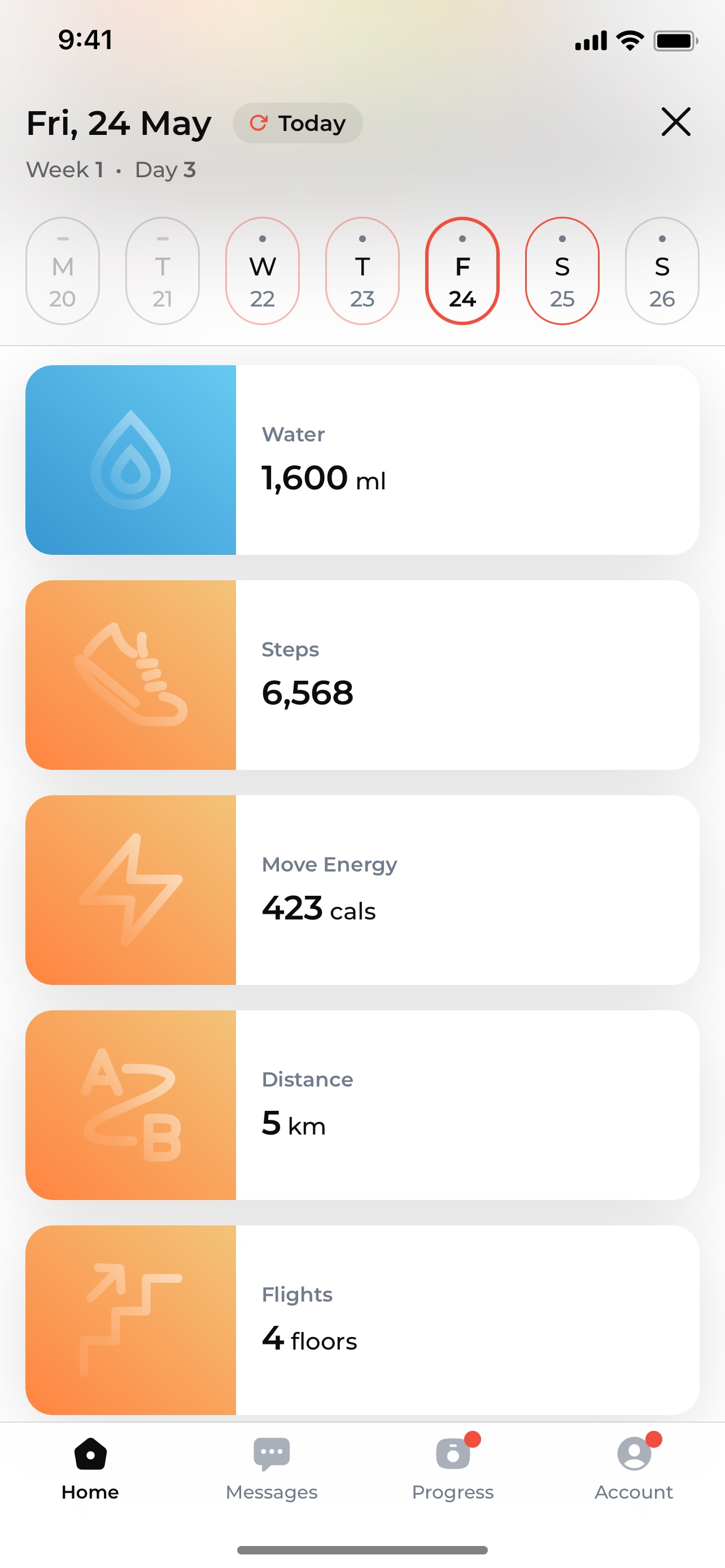Switch to the Messages tab

(x=272, y=1469)
